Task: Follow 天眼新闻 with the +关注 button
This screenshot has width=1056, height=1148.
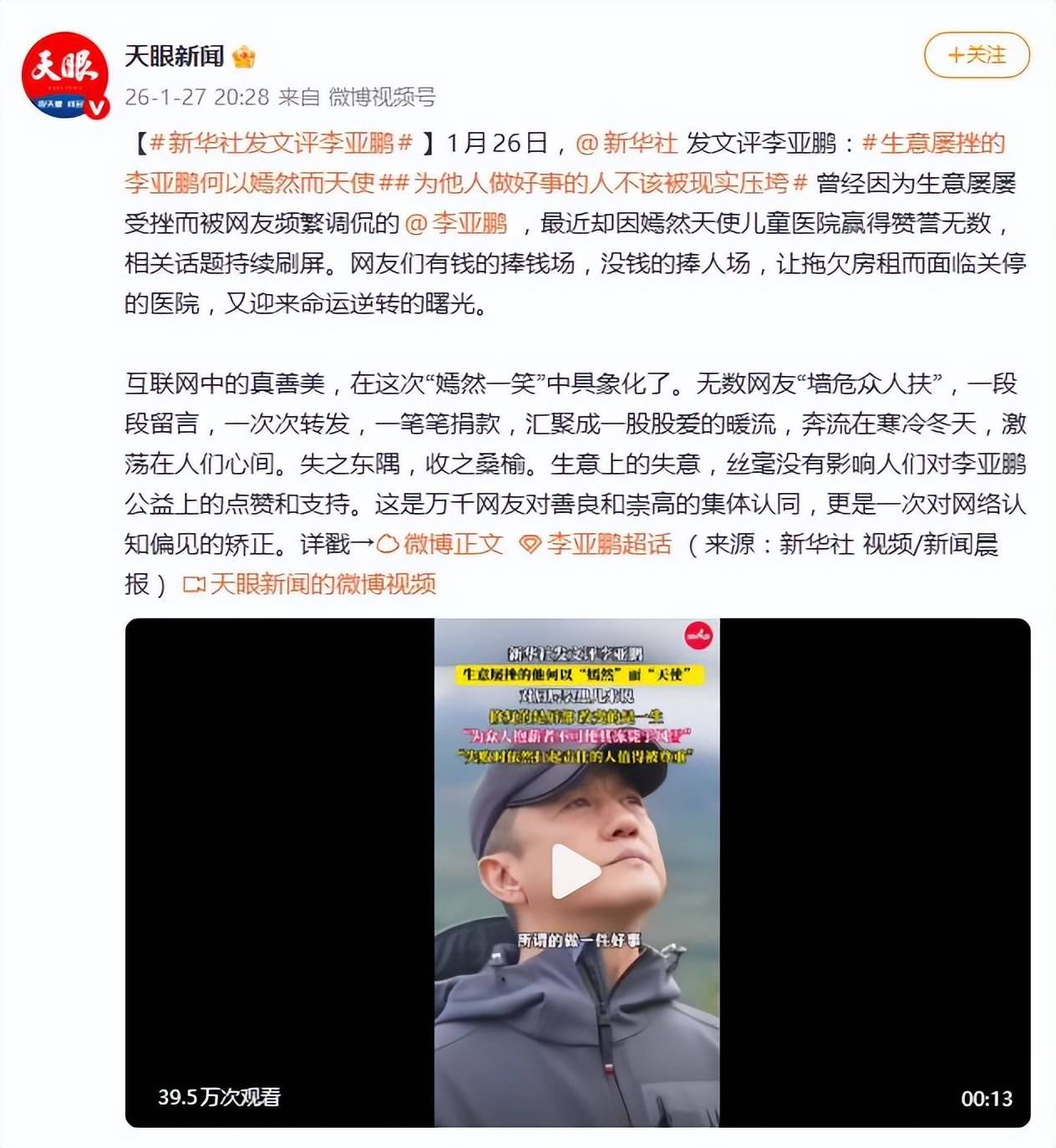Action: 976,55
